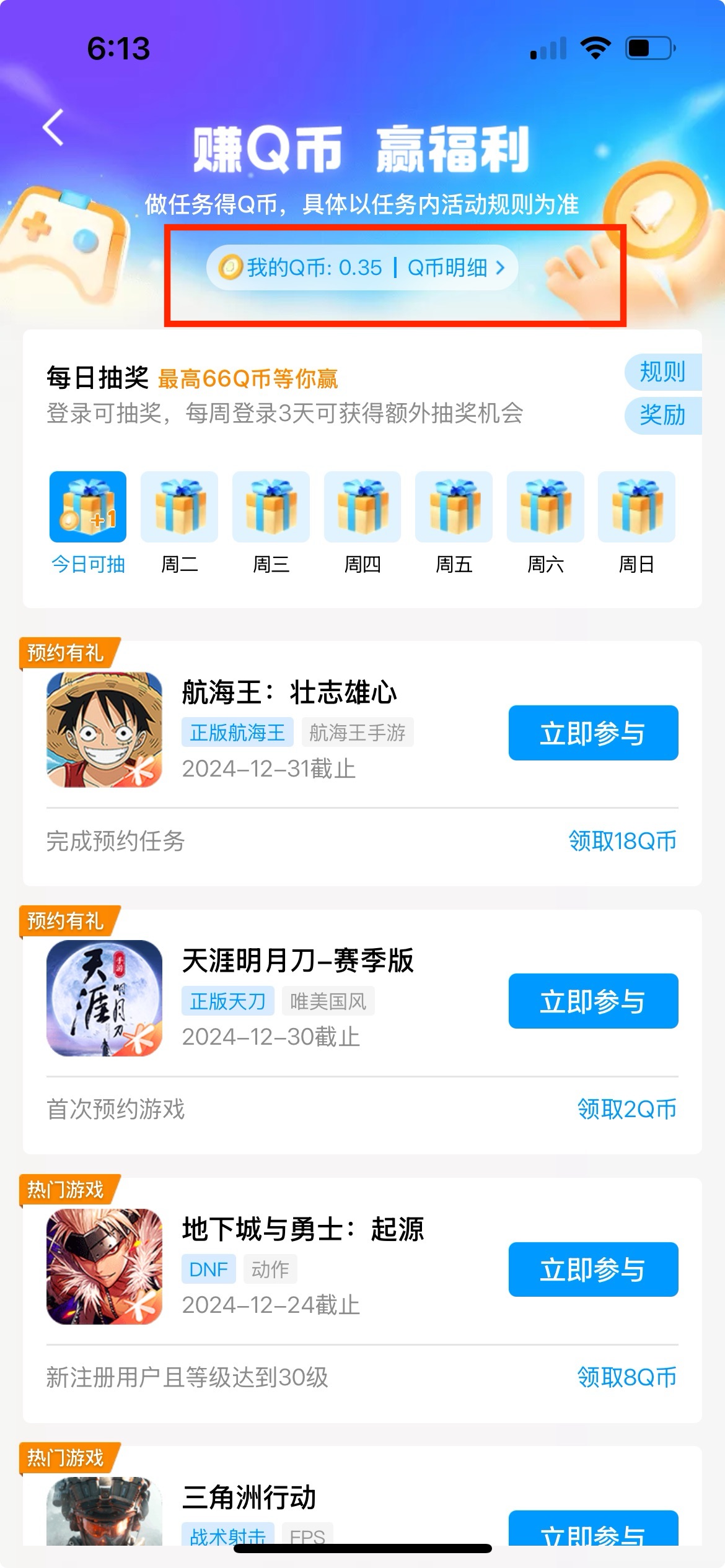Tap the DNF tag label
The height and width of the screenshot is (1568, 725).
click(208, 1268)
